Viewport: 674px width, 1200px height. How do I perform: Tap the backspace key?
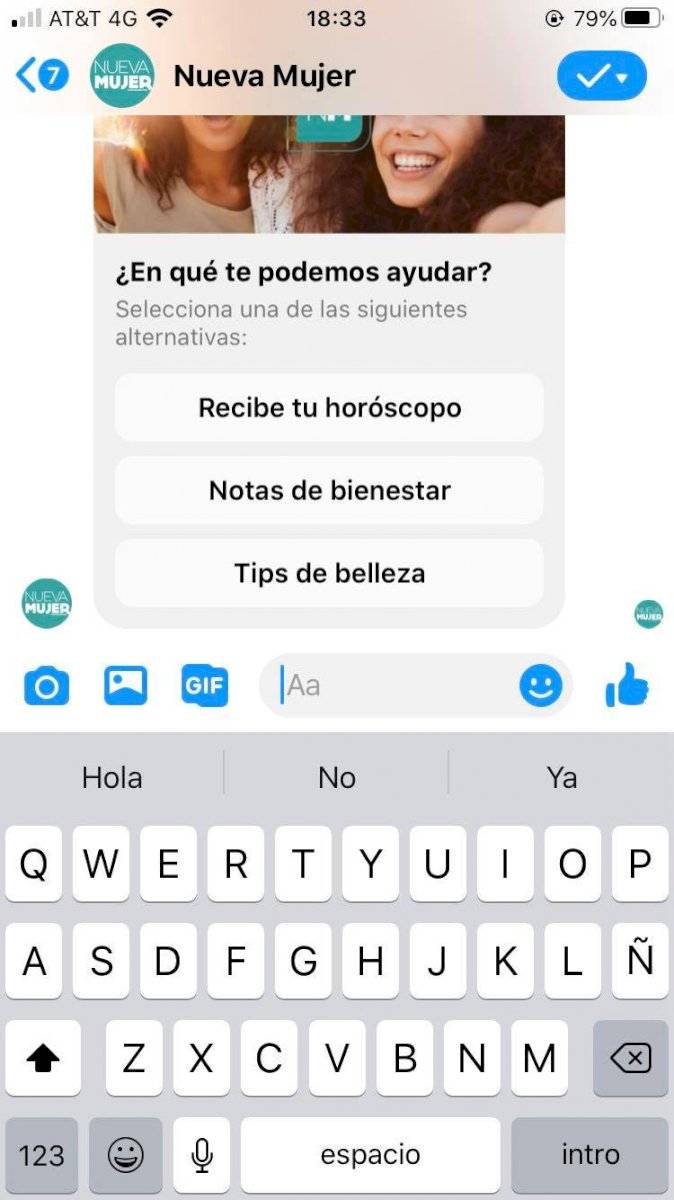tap(630, 1058)
